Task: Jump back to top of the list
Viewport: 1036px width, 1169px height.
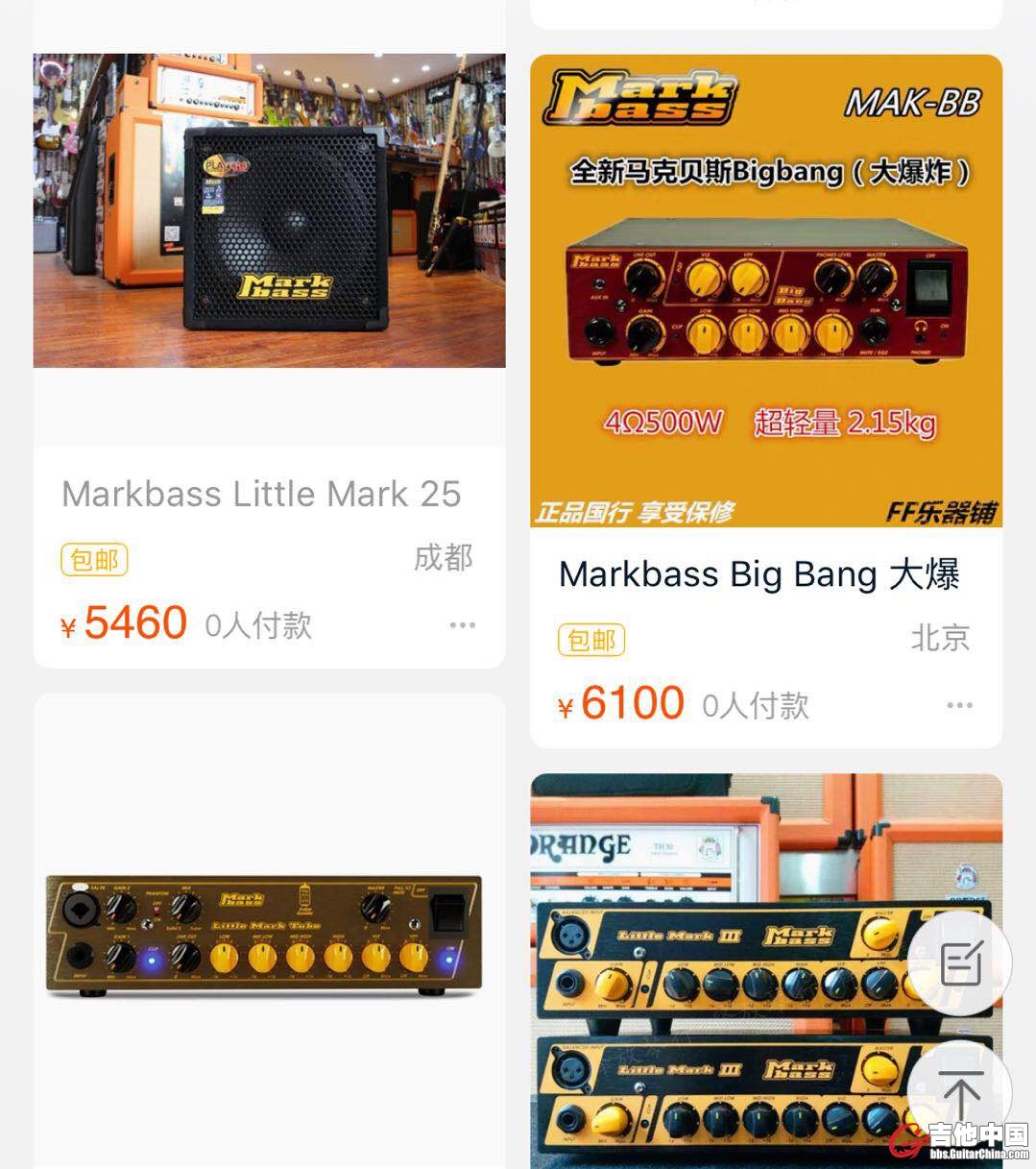Action: tap(960, 1093)
